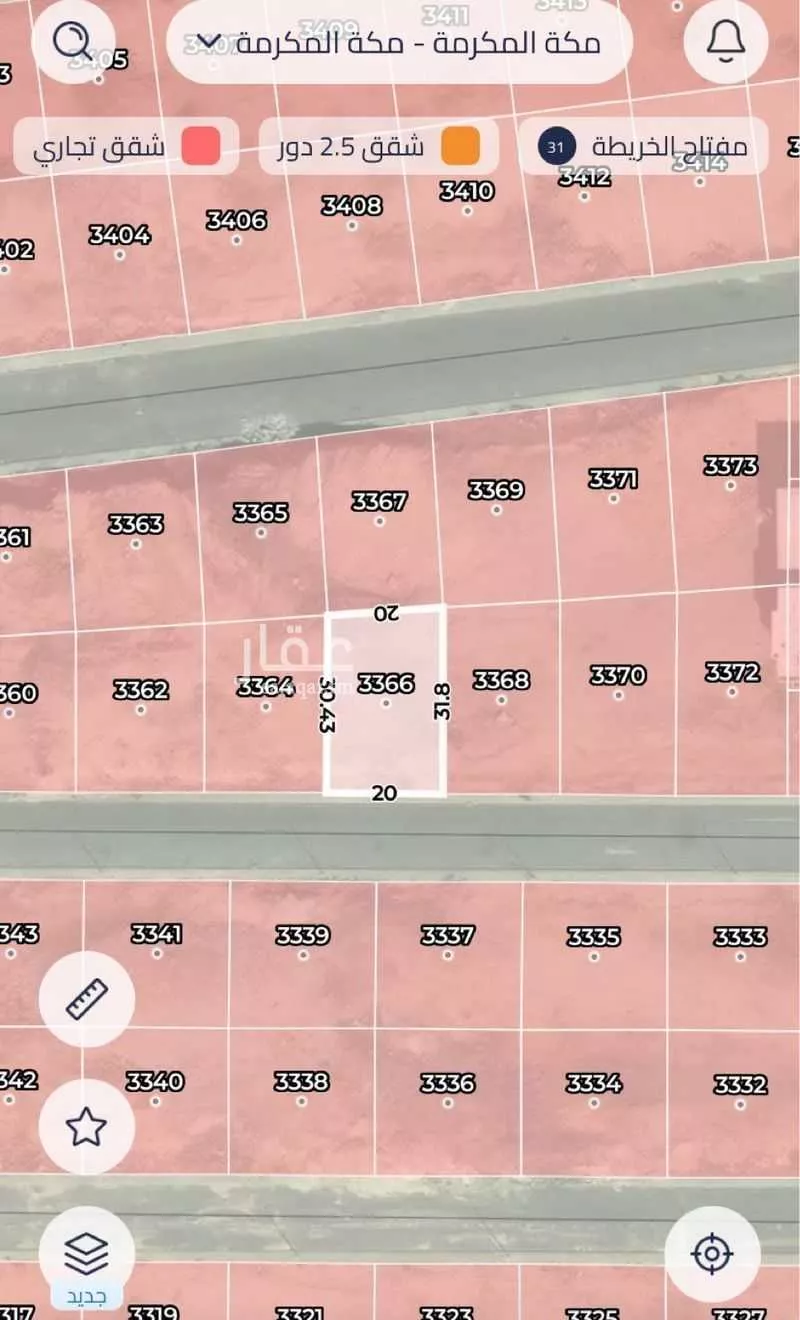The width and height of the screenshot is (800, 1320).
Task: Open the star favorites button
Action: pos(87,1127)
